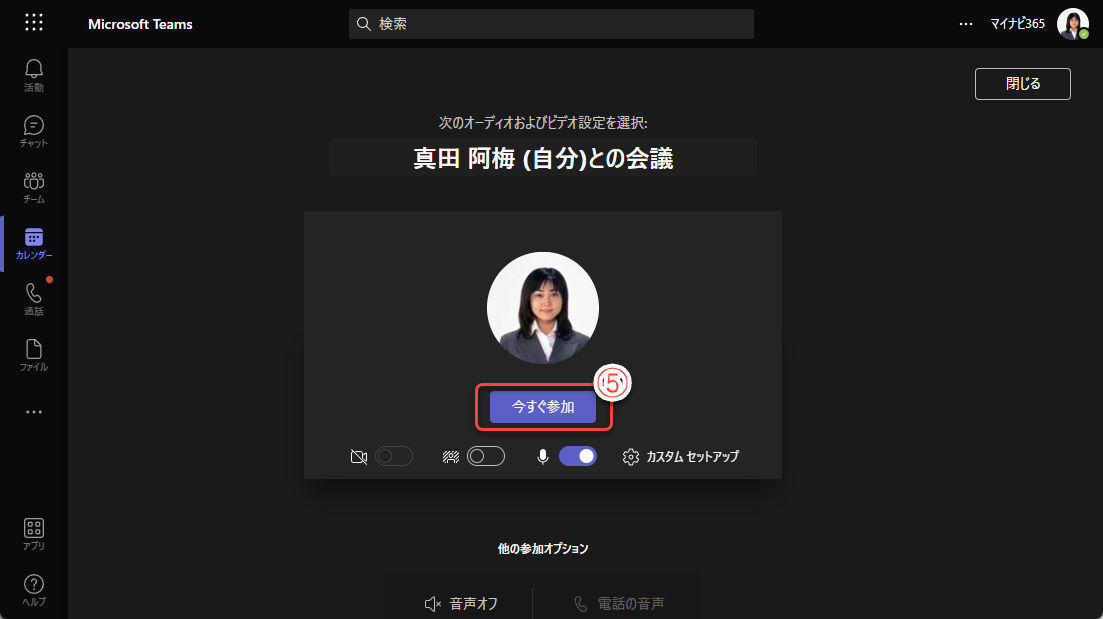
Task: Mute the microphone toggle
Action: coord(577,456)
